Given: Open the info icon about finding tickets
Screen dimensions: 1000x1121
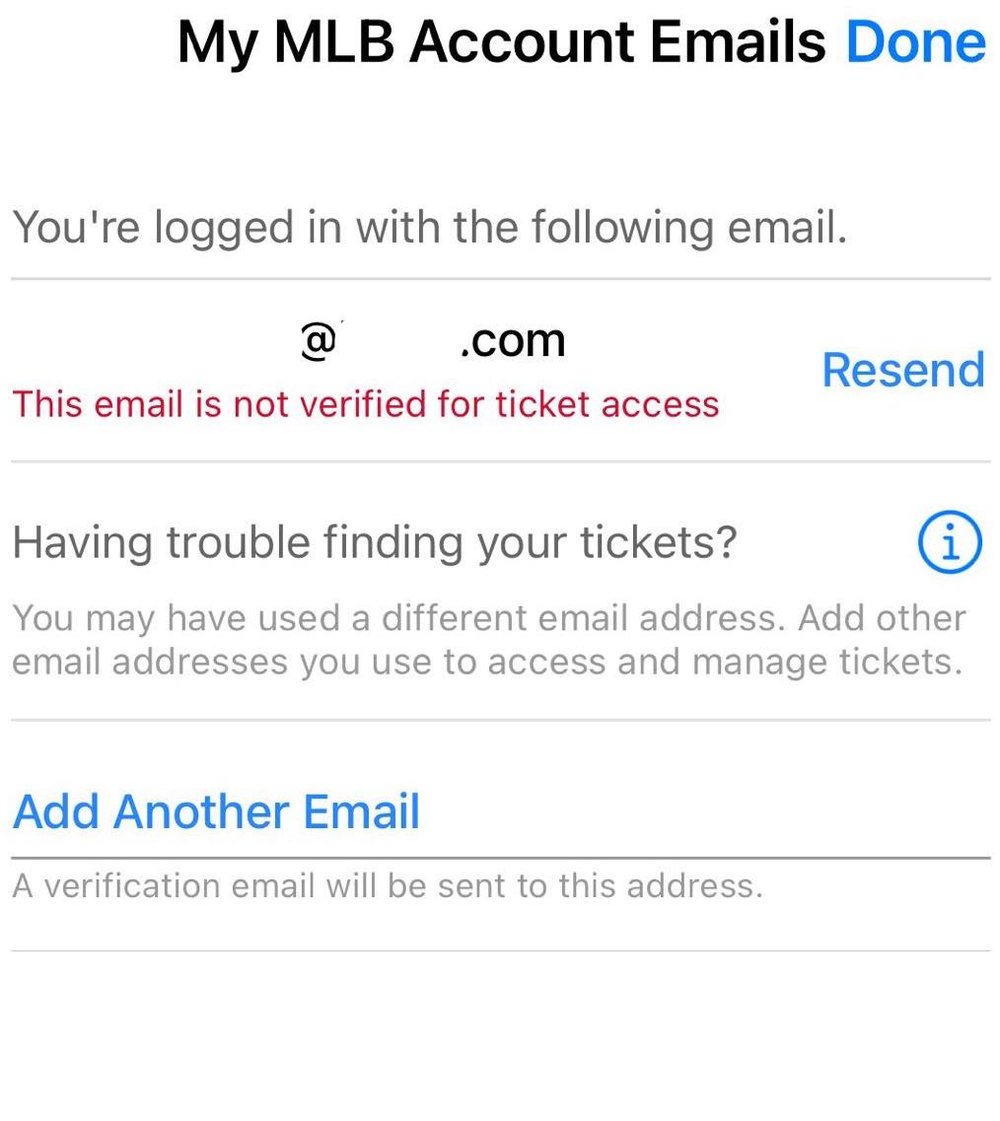Looking at the screenshot, I should 948,544.
